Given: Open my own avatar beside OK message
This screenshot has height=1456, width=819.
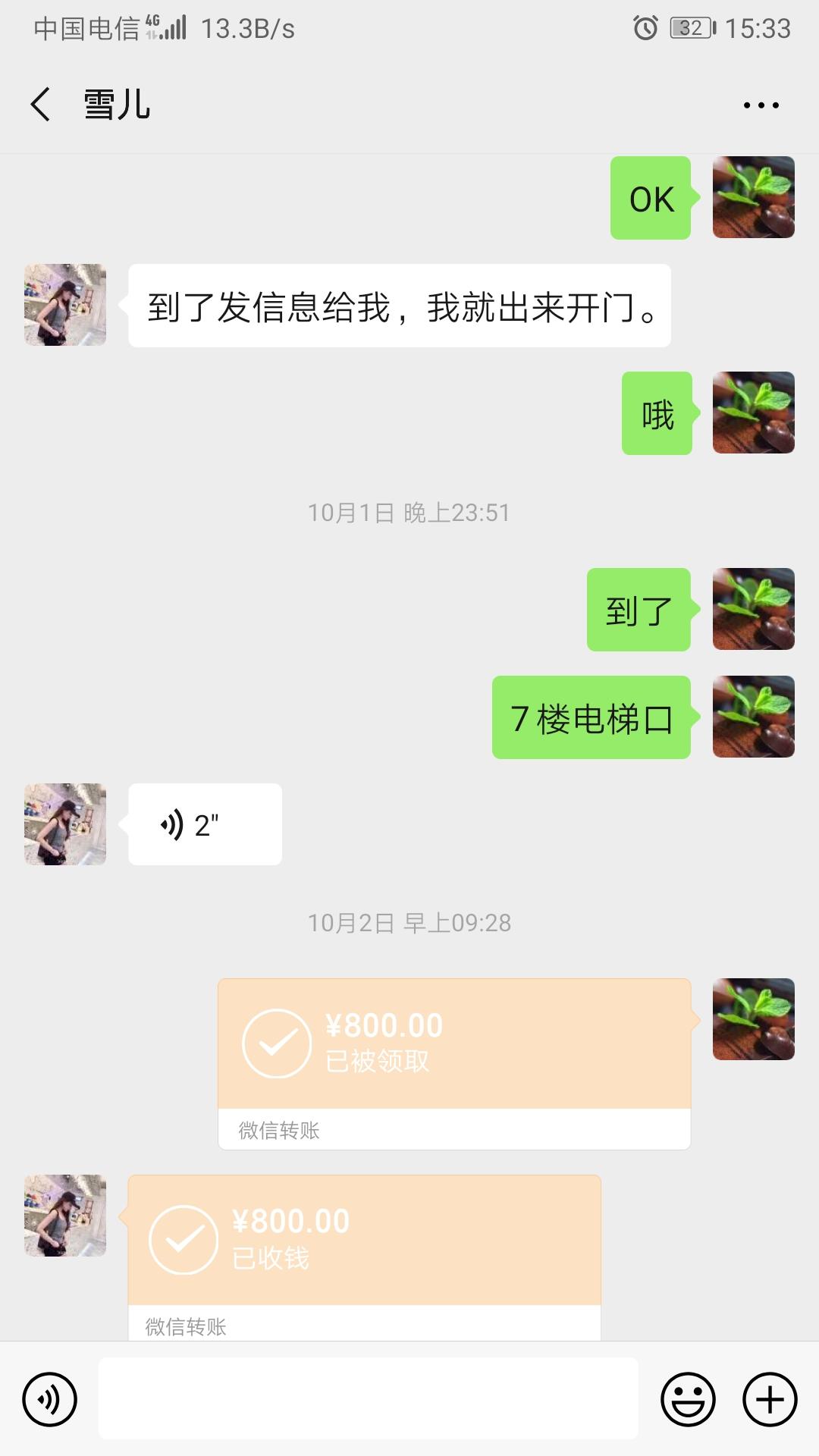Looking at the screenshot, I should click(753, 197).
